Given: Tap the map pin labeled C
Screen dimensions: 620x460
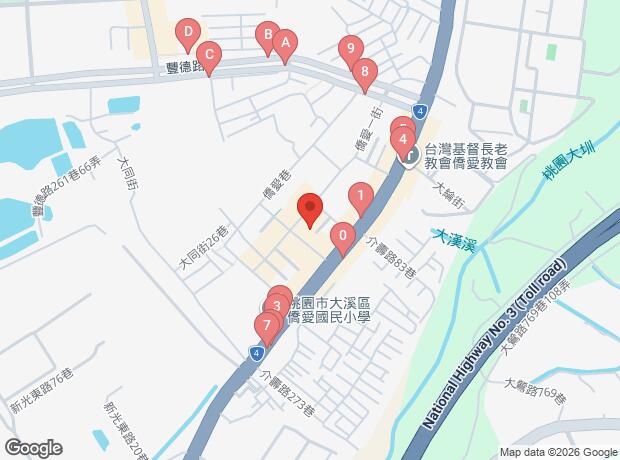Looking at the screenshot, I should [208, 55].
